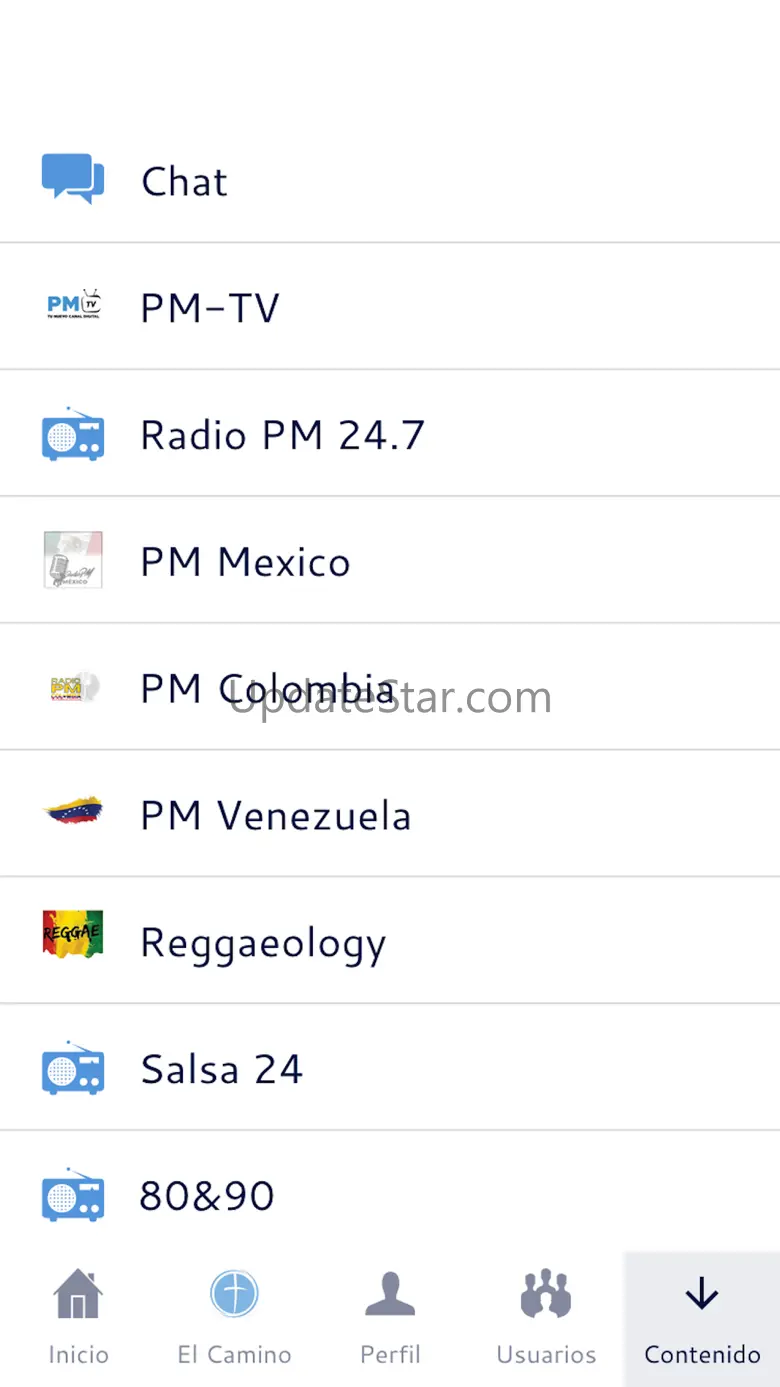Switch to the Inicio tab
This screenshot has height=1387, width=780.
click(78, 1319)
